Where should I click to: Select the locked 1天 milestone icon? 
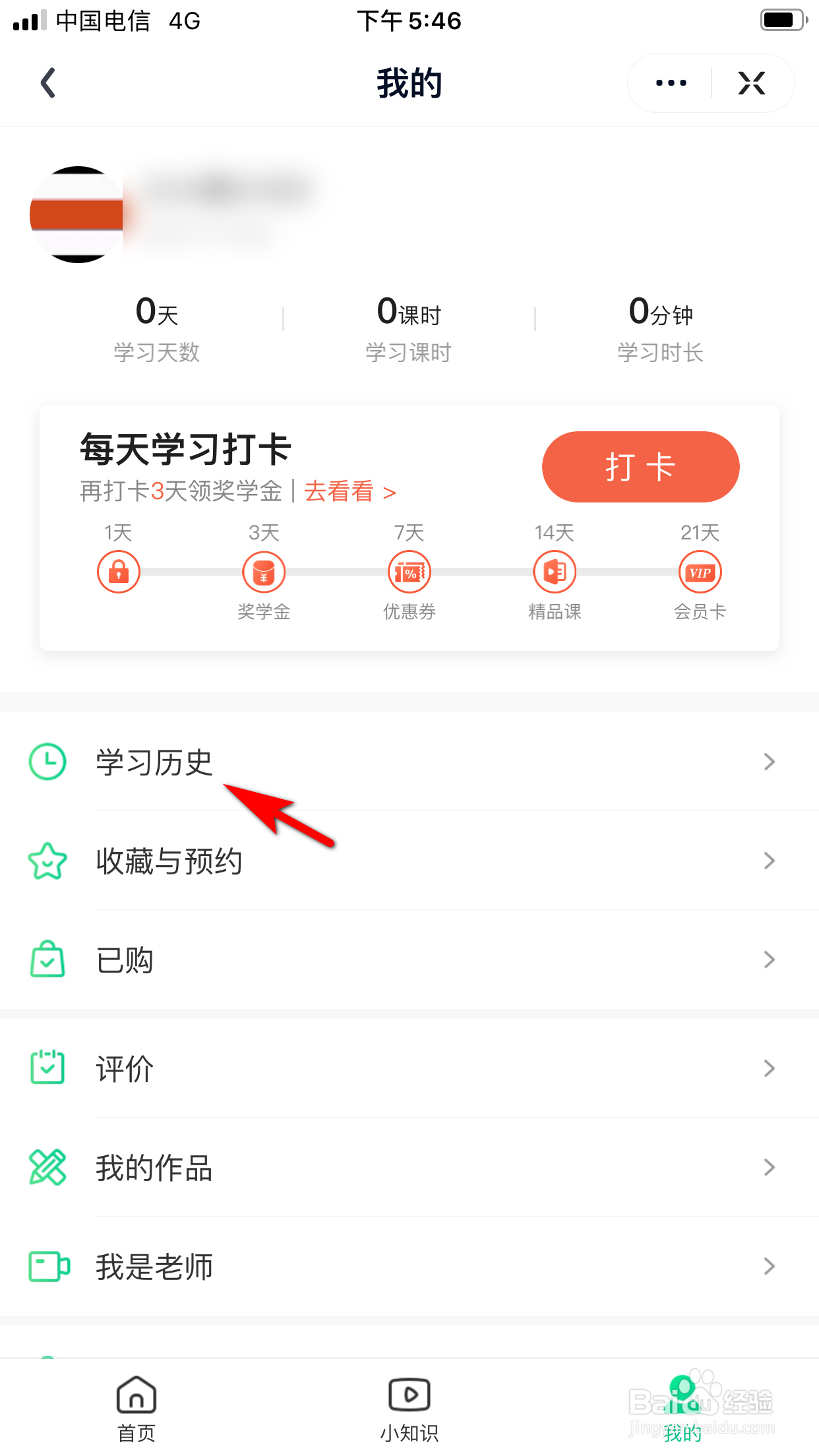coord(118,572)
